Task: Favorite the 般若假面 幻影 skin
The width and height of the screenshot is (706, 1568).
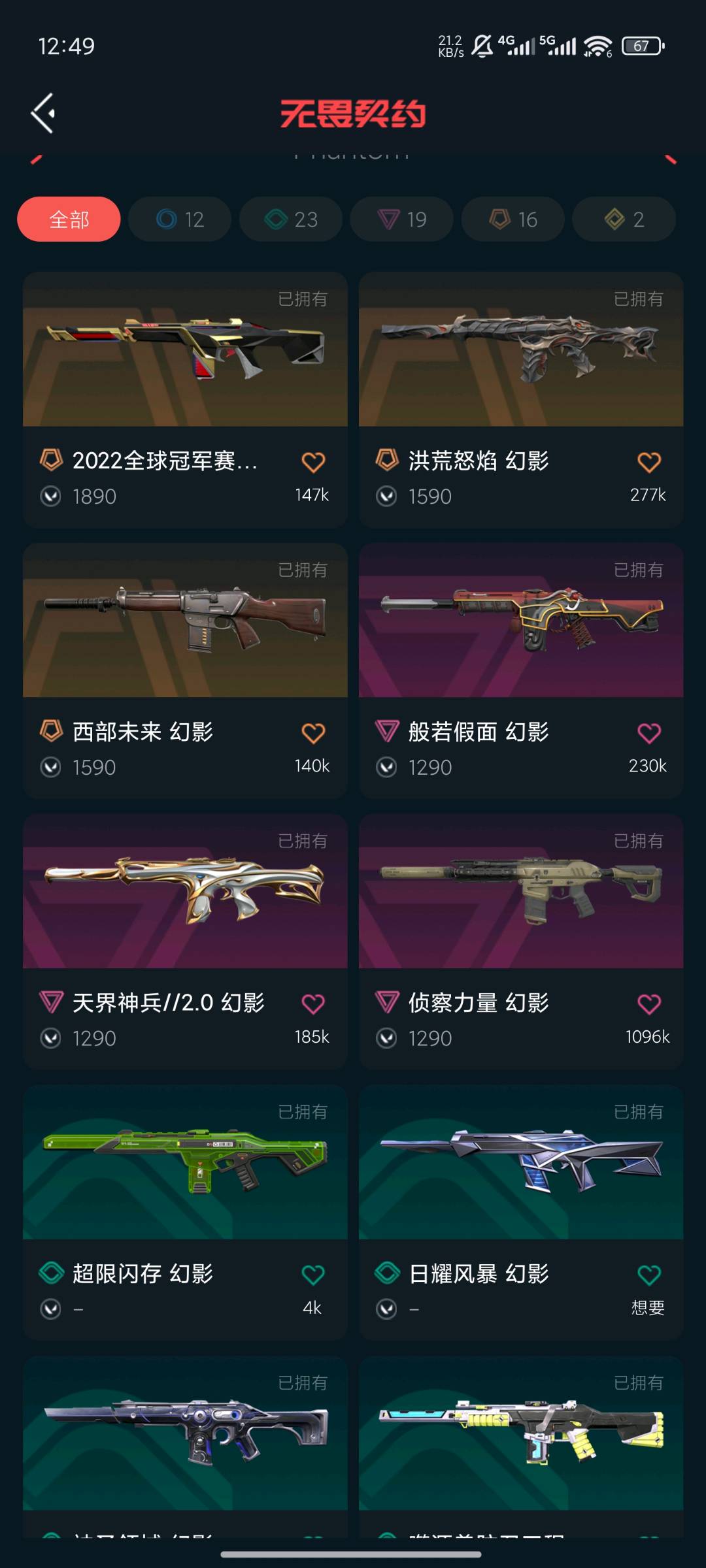Action: tap(649, 734)
